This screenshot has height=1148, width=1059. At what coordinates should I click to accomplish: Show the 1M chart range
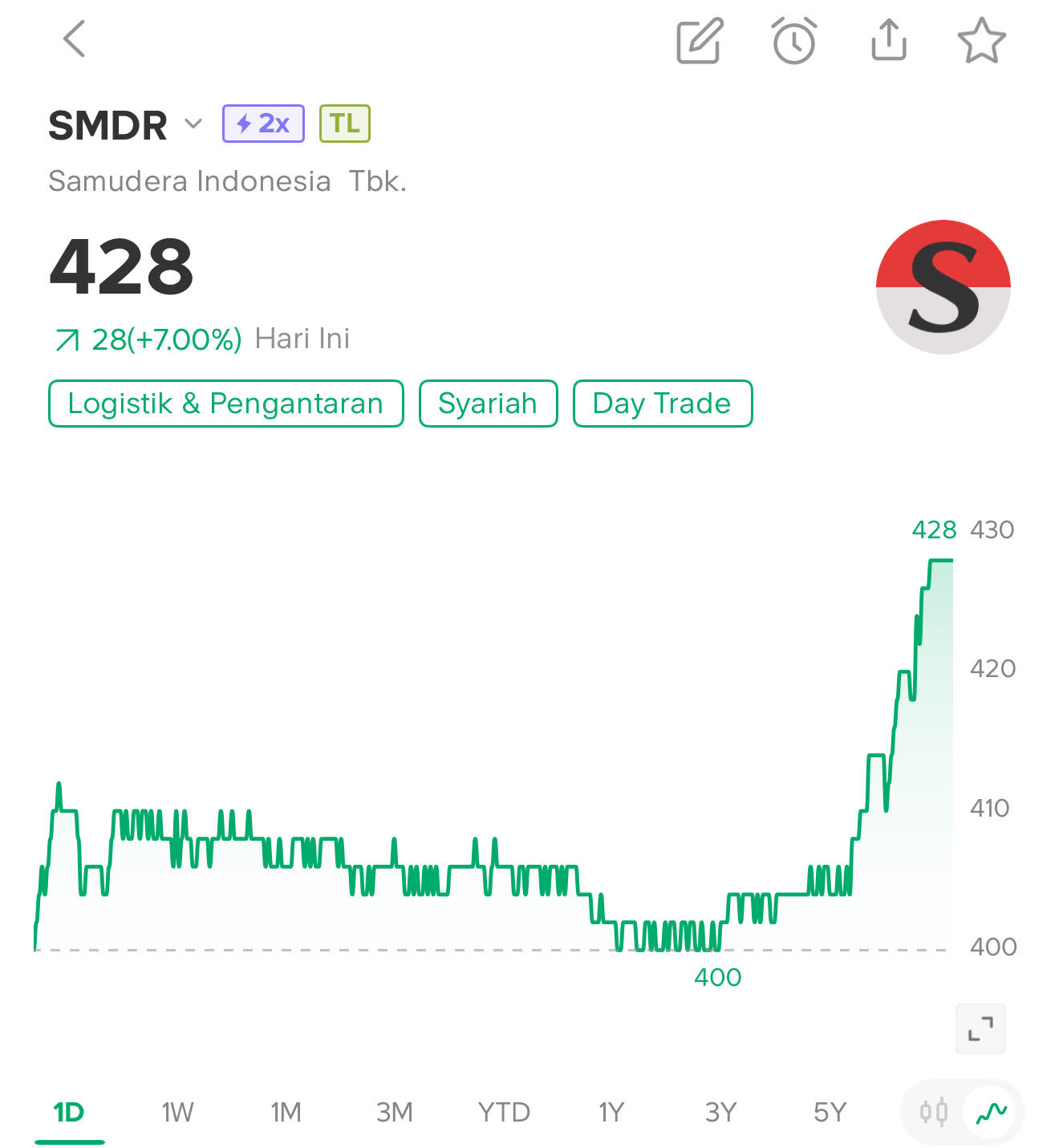click(286, 1112)
